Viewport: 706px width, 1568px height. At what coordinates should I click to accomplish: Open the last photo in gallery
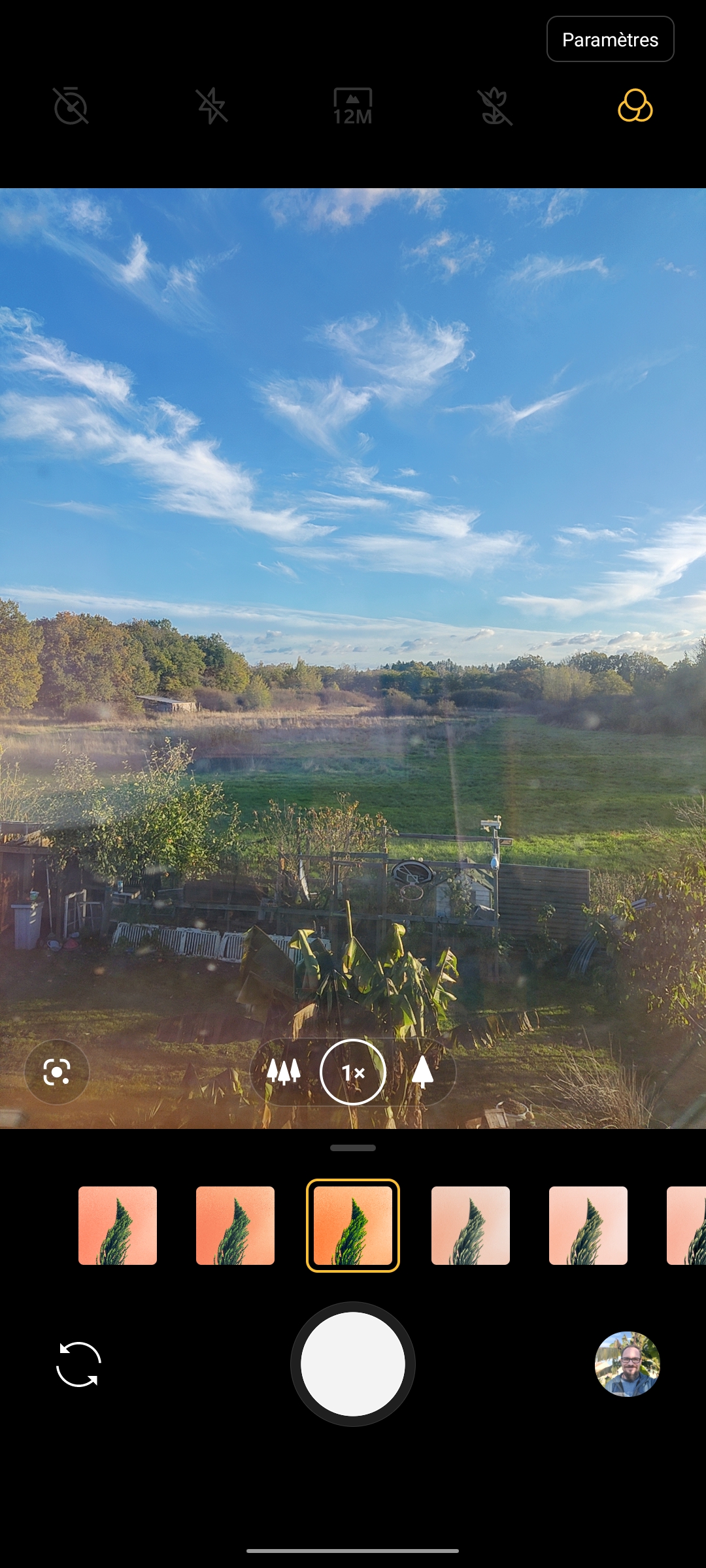tap(628, 1364)
